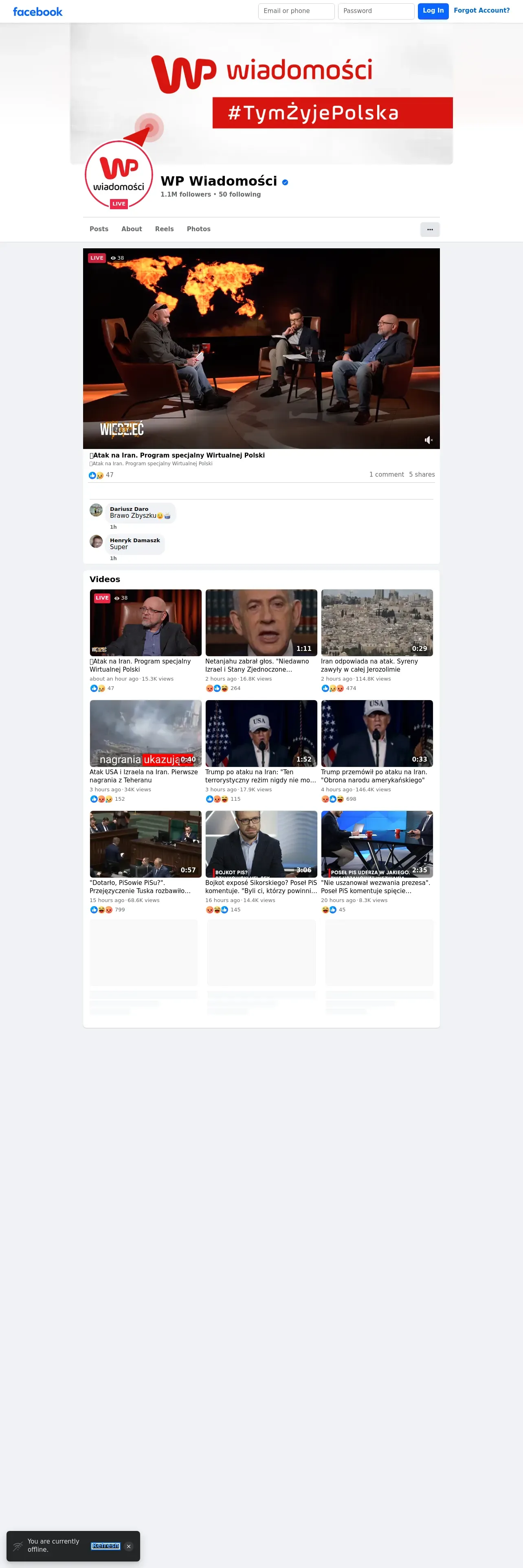Play the Pierwsze nagrania z Teheranu video
523x1568 pixels.
coord(145,734)
